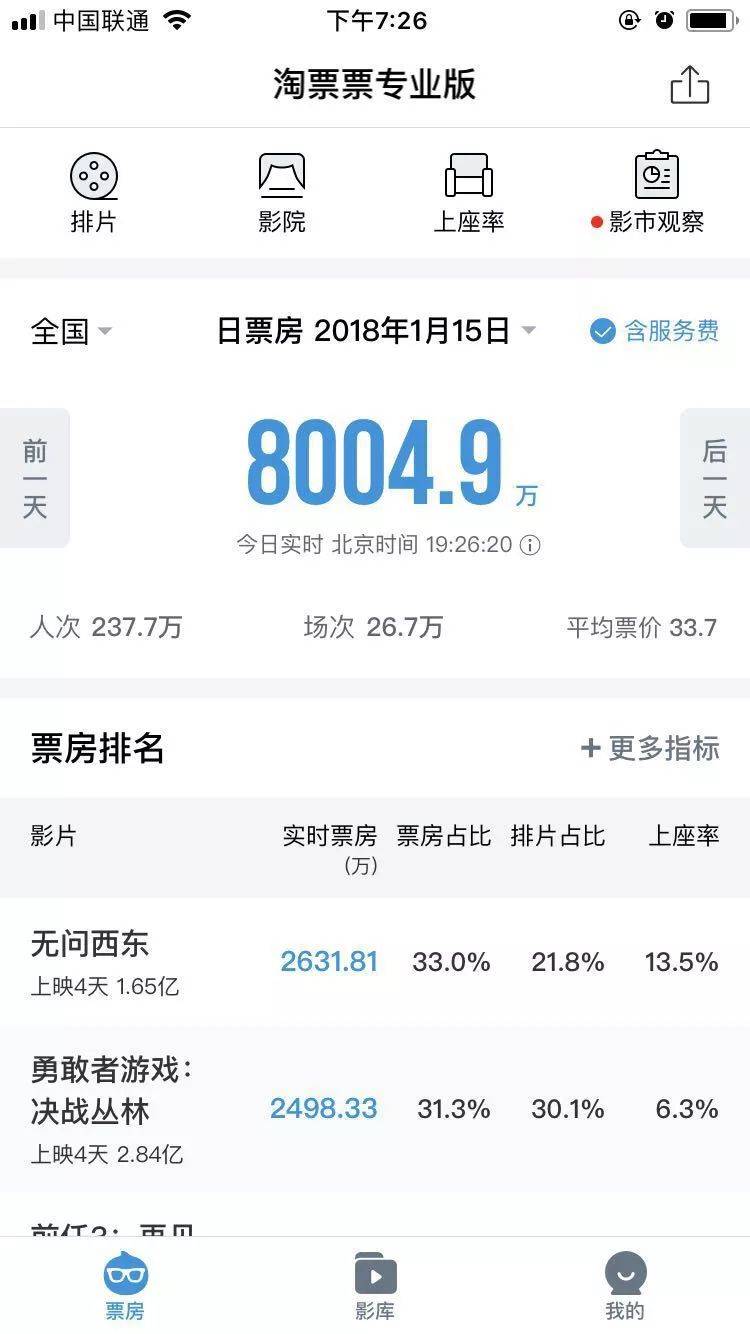Switch to the 影库 tab
This screenshot has width=750, height=1334.
[x=375, y=1286]
